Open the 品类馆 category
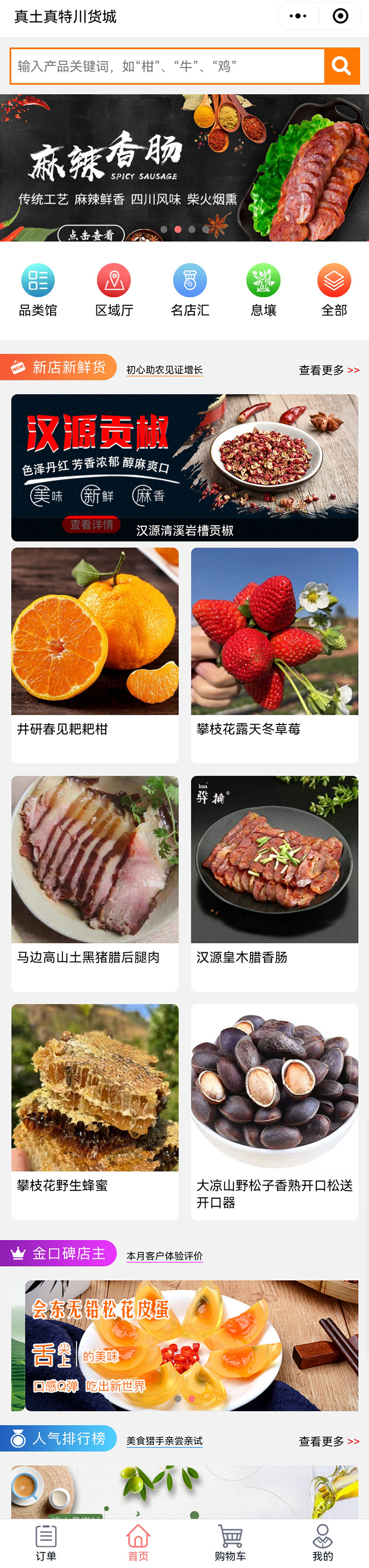This screenshot has height=1568, width=369. click(x=38, y=290)
